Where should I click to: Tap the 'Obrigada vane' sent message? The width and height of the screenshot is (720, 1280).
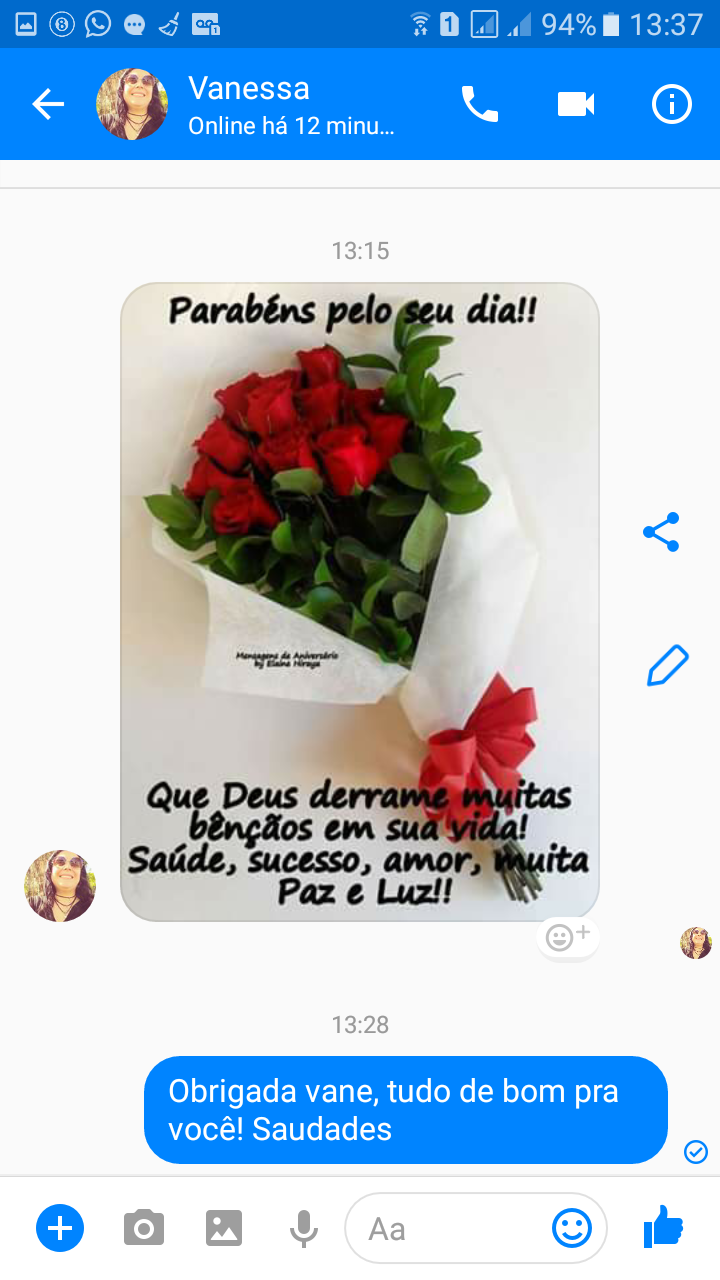coord(405,1110)
